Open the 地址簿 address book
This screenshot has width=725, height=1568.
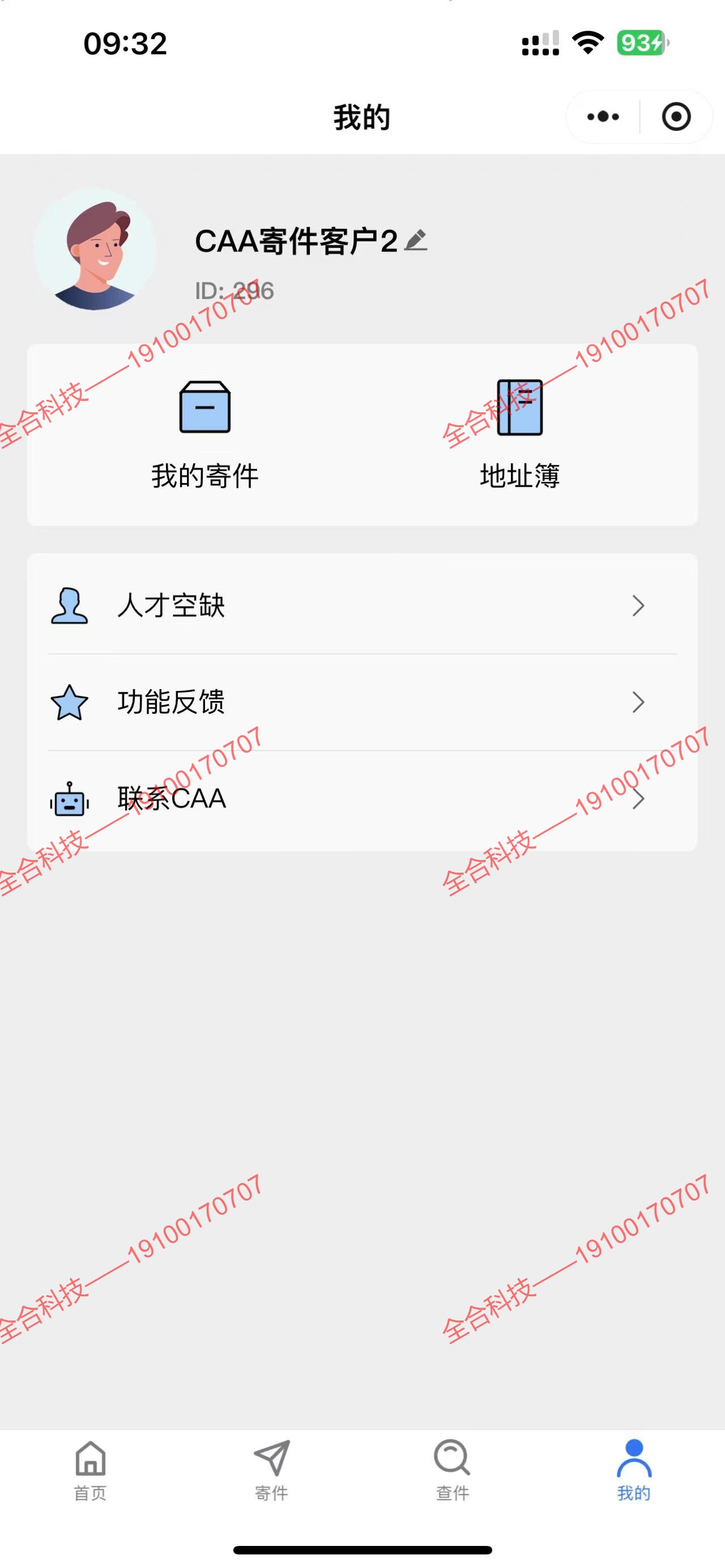click(x=519, y=434)
